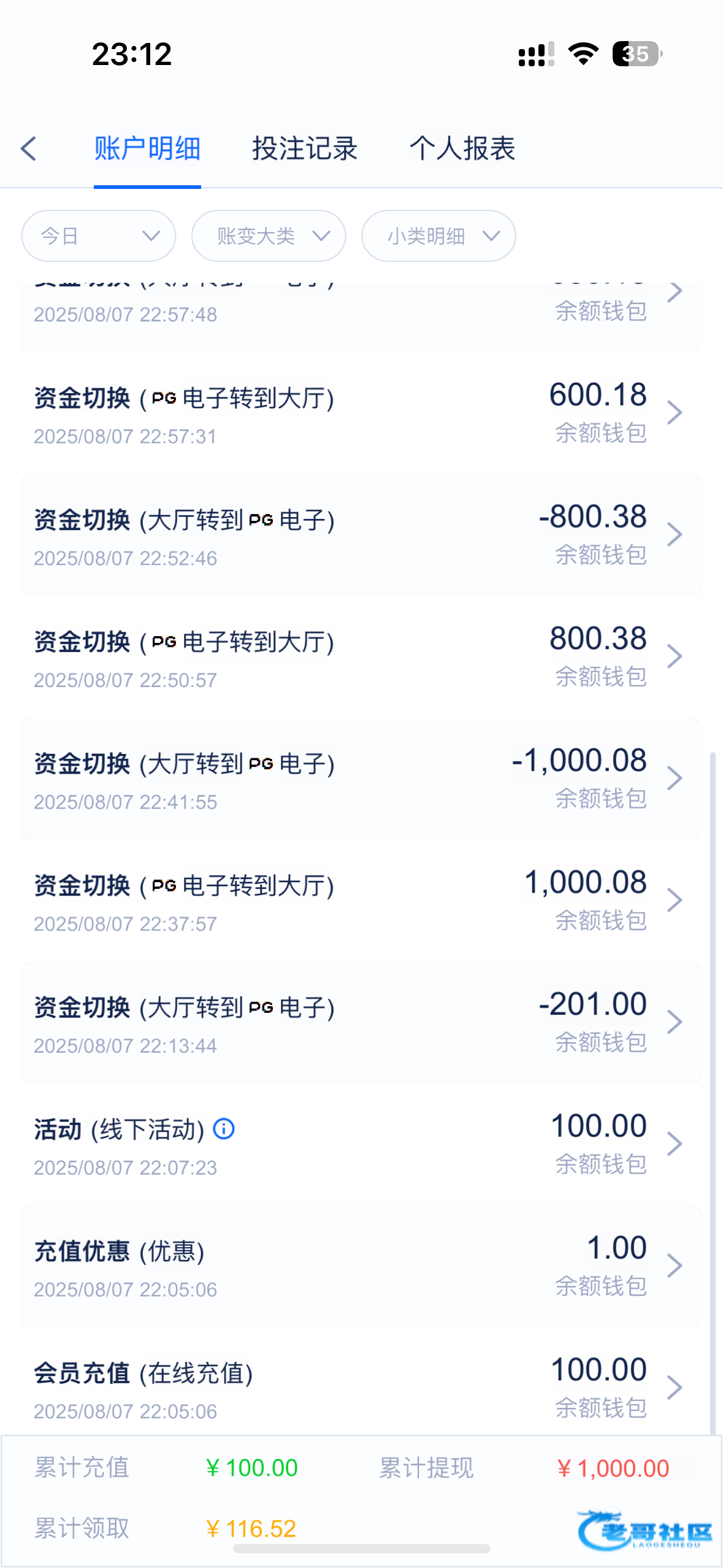This screenshot has height=1568, width=723.
Task: Select the 账户明细 tab
Action: pyautogui.click(x=147, y=148)
